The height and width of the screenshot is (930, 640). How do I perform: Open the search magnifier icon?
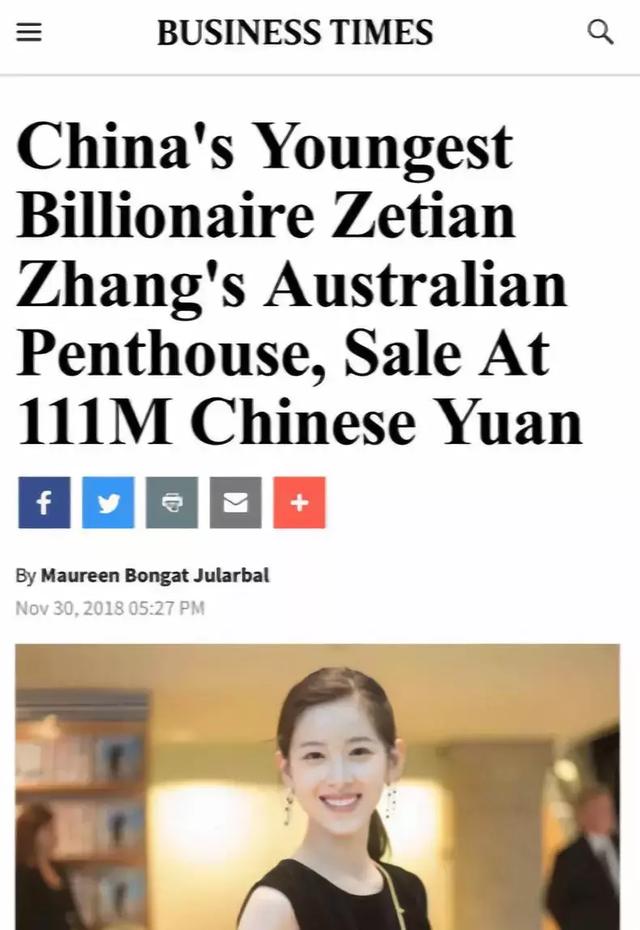coord(599,32)
